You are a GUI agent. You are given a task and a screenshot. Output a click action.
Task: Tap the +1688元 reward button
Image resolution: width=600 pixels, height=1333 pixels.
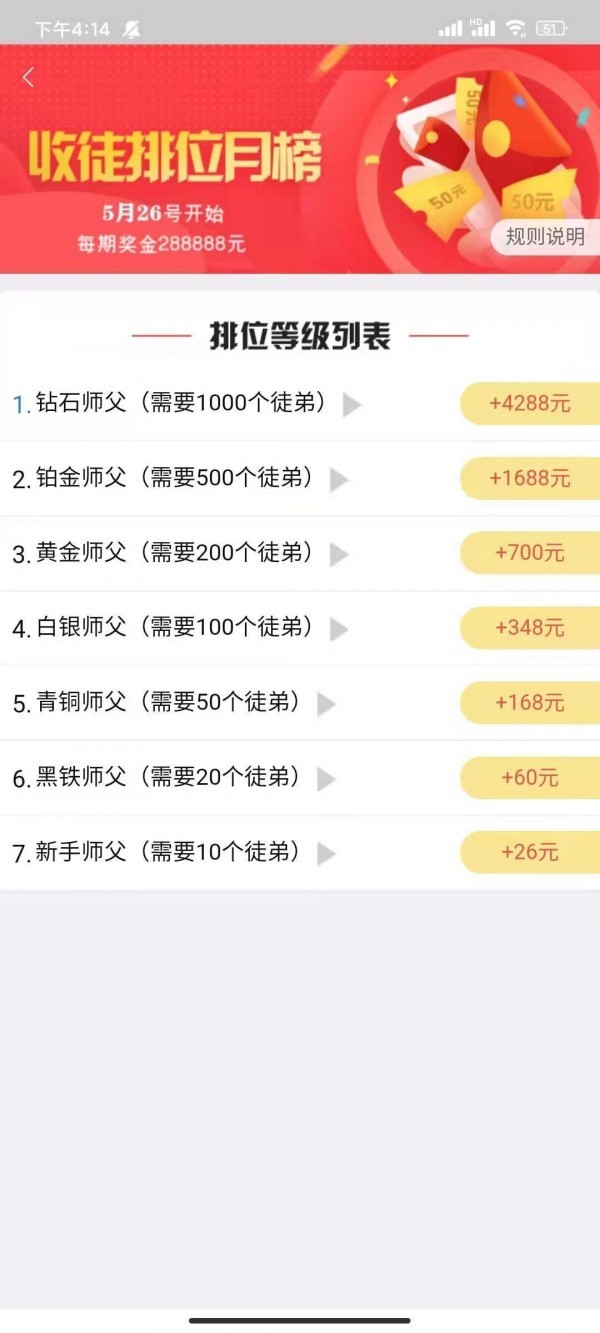click(x=529, y=479)
